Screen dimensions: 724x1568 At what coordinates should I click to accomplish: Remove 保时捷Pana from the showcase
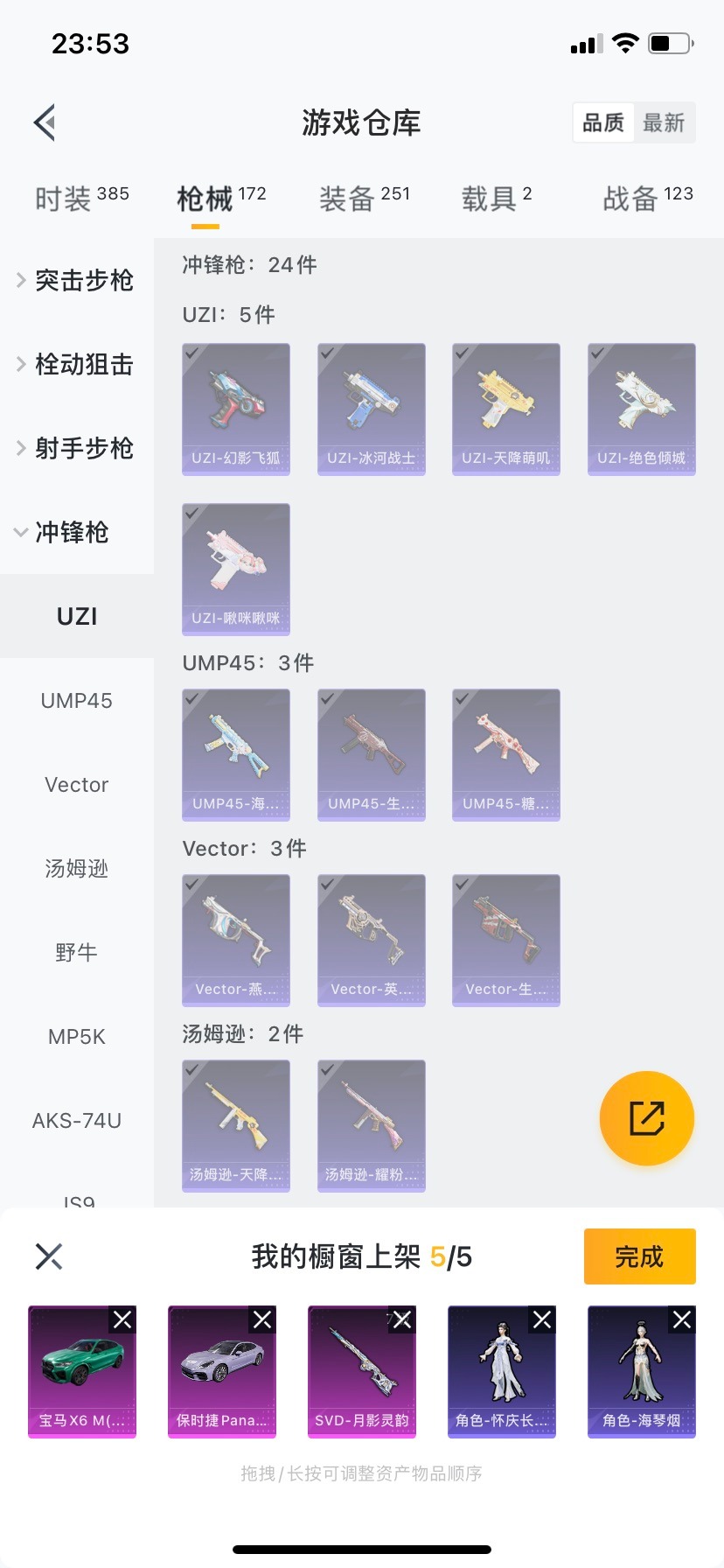point(262,1319)
